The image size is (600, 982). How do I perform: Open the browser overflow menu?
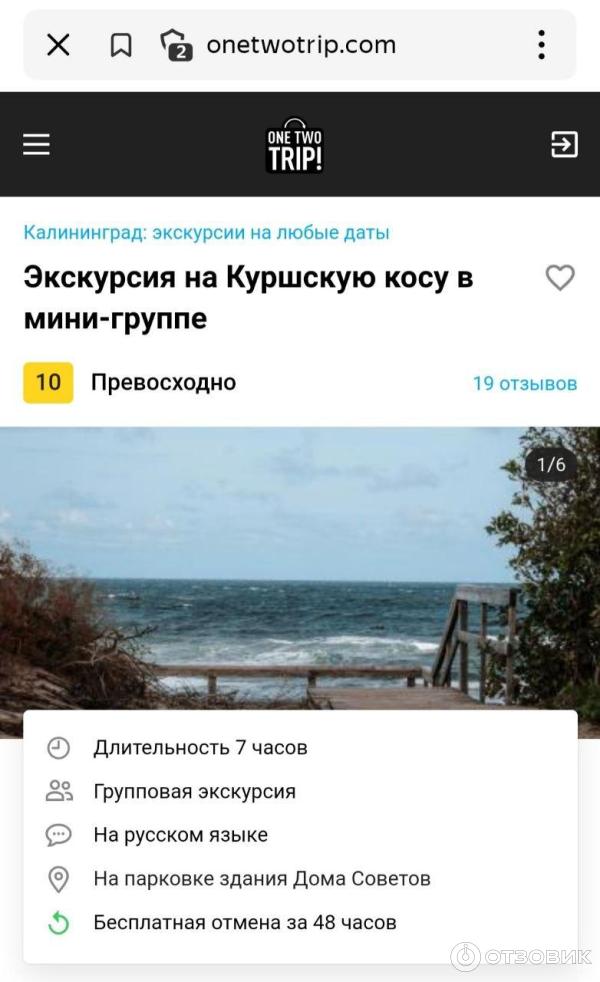[x=541, y=45]
